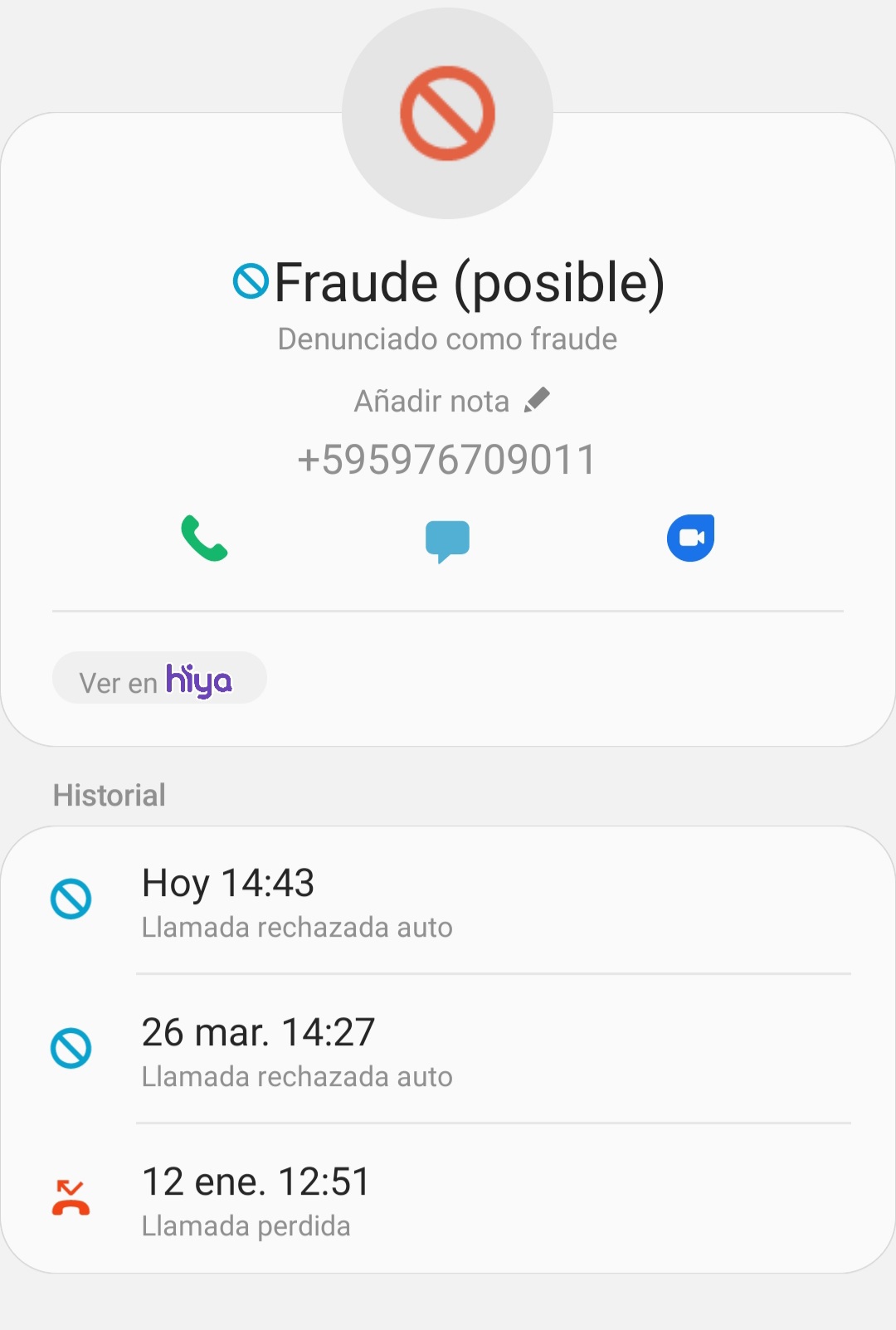Screen dimensions: 896x1330
Task: Open the 26 mar. 14:27 rejected call
Action: [448, 1050]
